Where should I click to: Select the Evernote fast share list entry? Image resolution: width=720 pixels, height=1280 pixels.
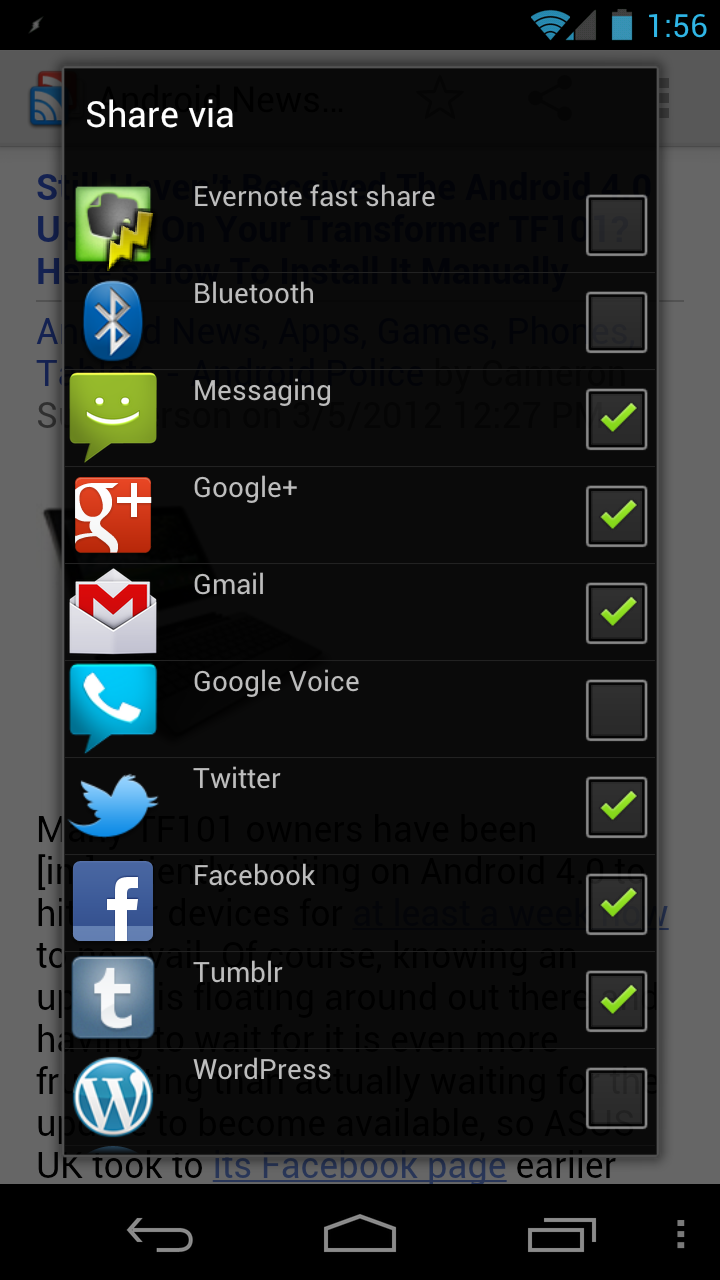pos(313,196)
